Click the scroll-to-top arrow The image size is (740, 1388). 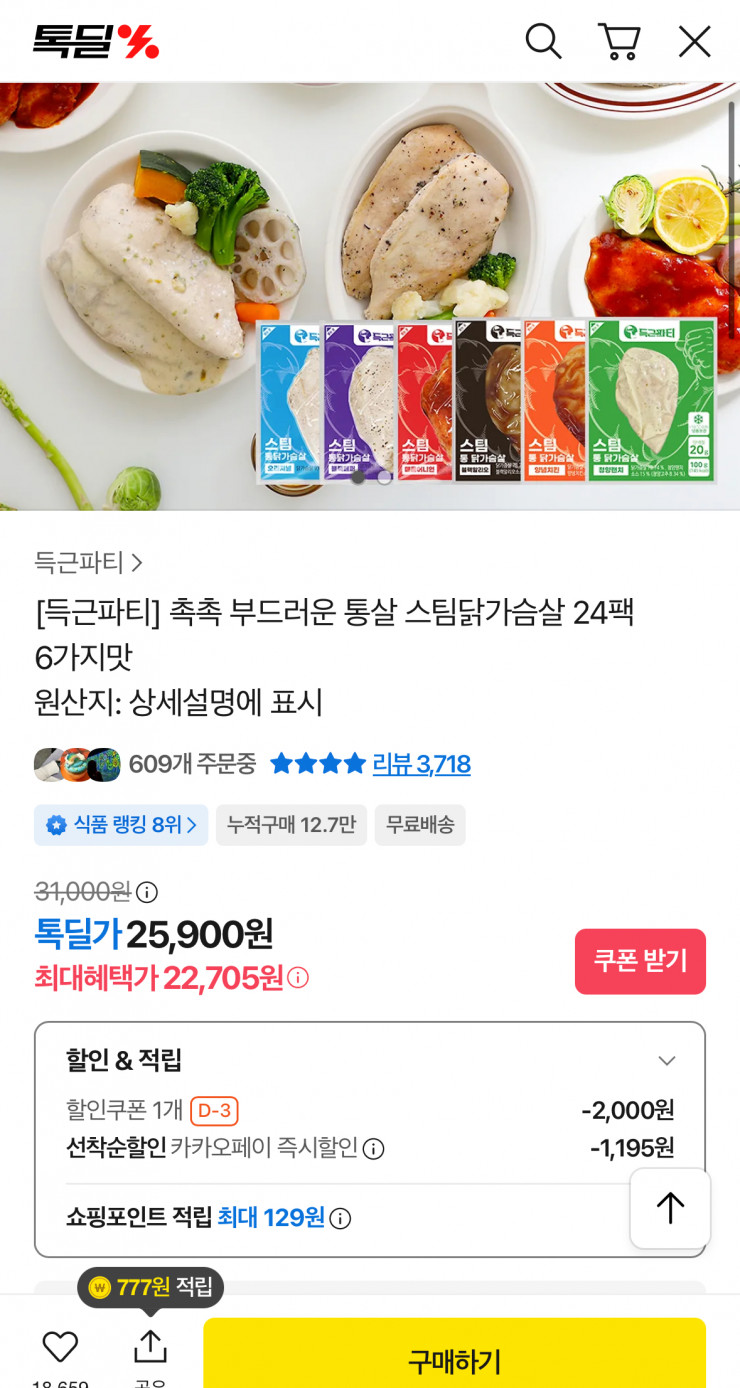[670, 1208]
